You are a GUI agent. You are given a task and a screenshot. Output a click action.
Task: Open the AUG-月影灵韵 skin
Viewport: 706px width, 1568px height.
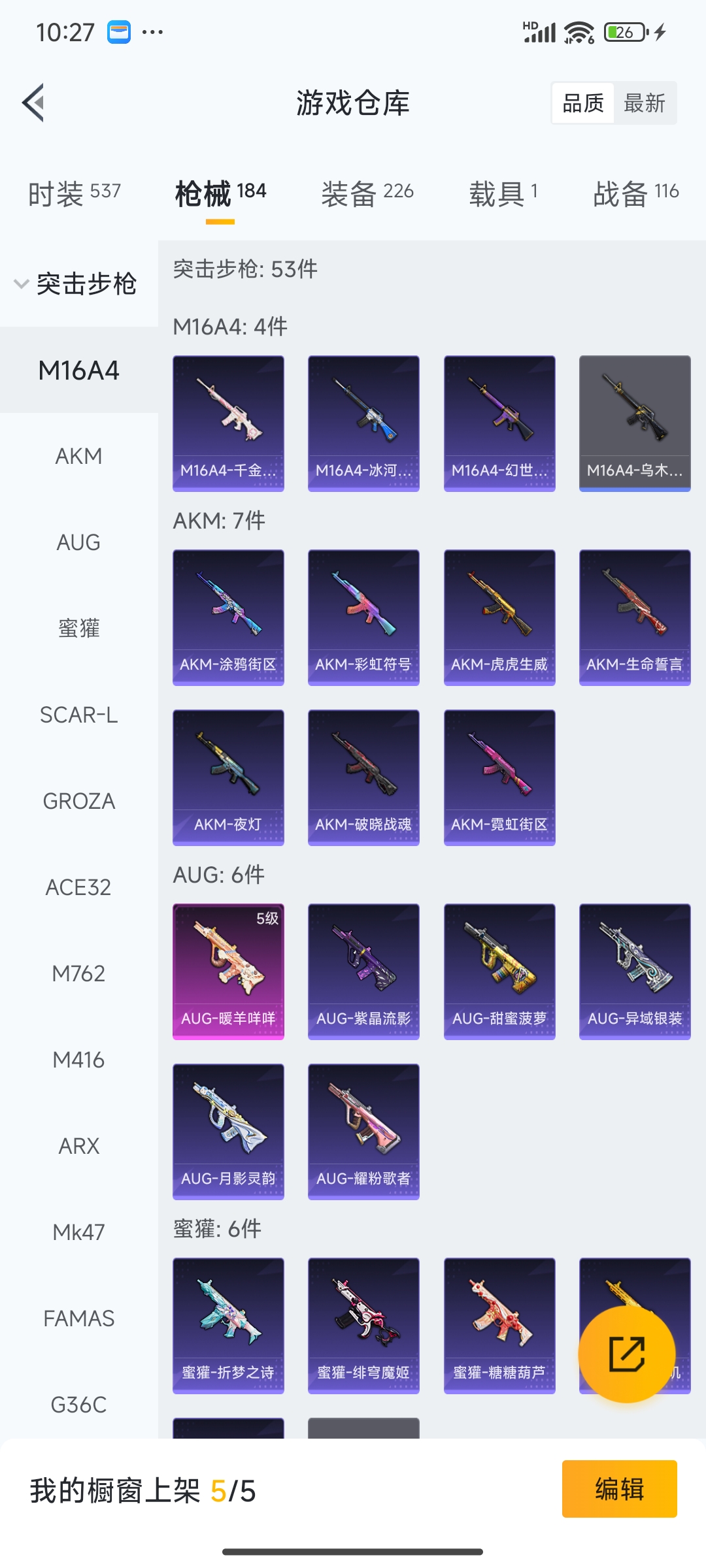228,1131
